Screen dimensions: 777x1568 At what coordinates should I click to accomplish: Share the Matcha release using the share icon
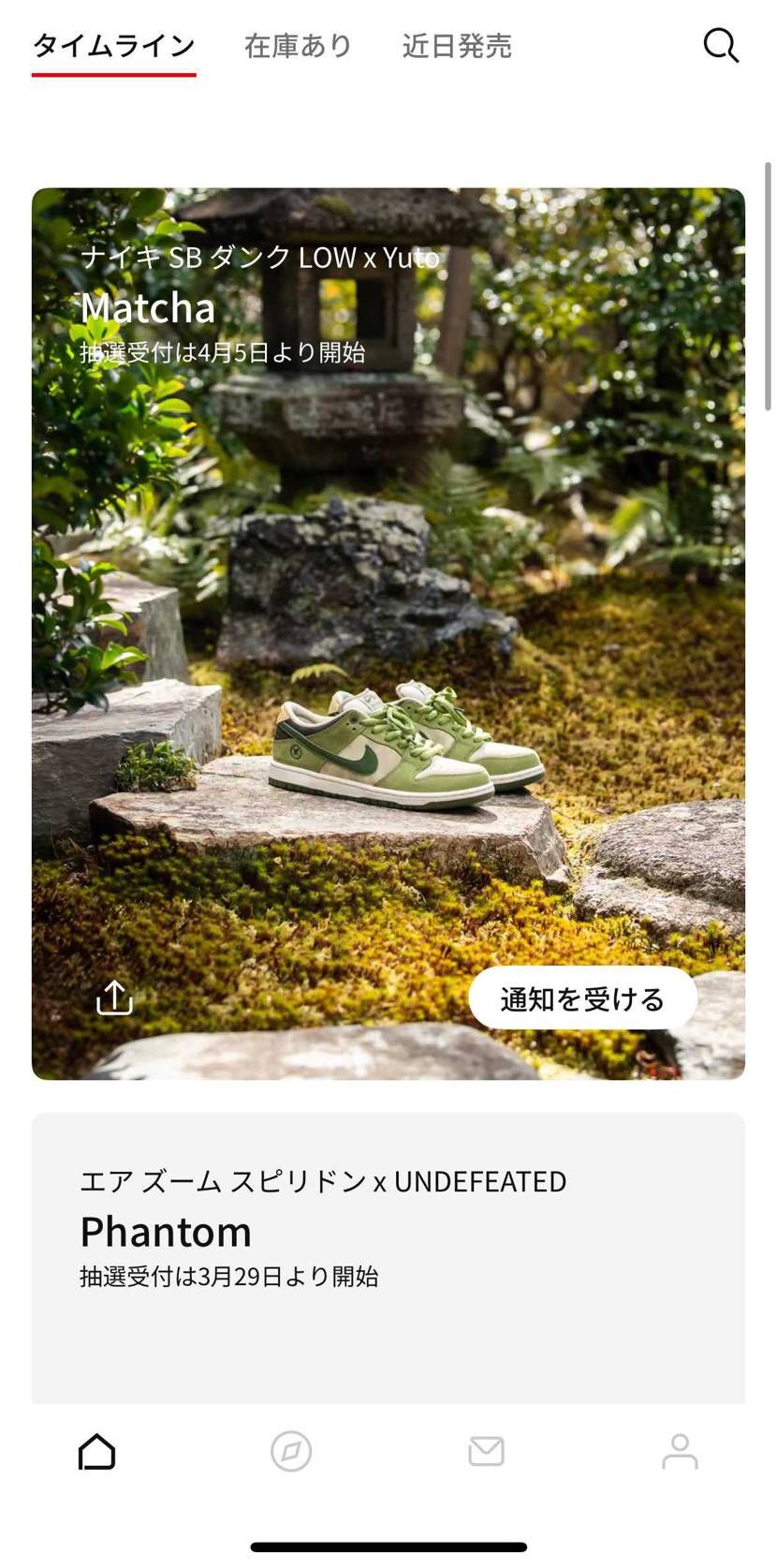113,998
